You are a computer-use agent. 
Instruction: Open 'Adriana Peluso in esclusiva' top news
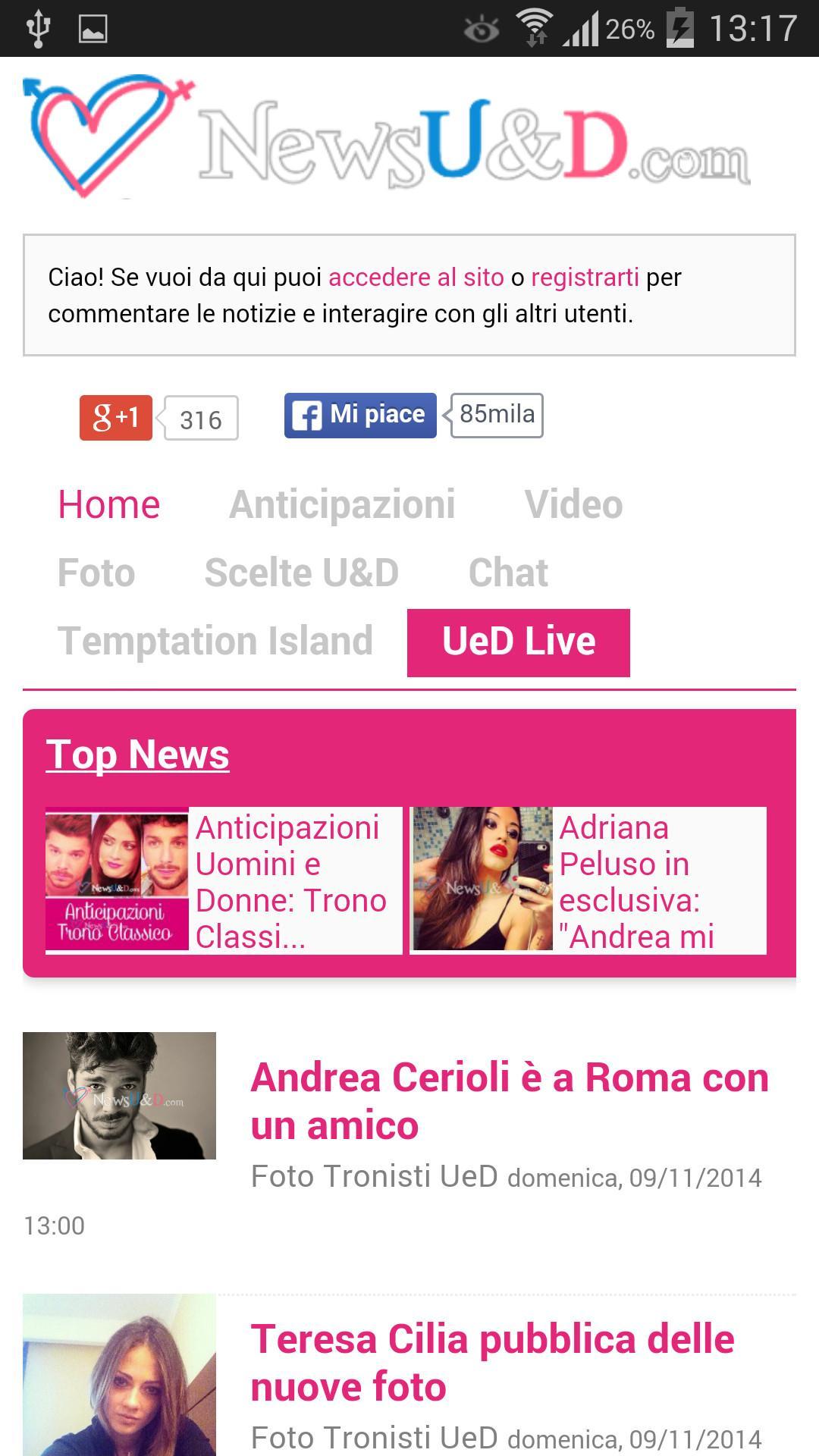(x=635, y=882)
